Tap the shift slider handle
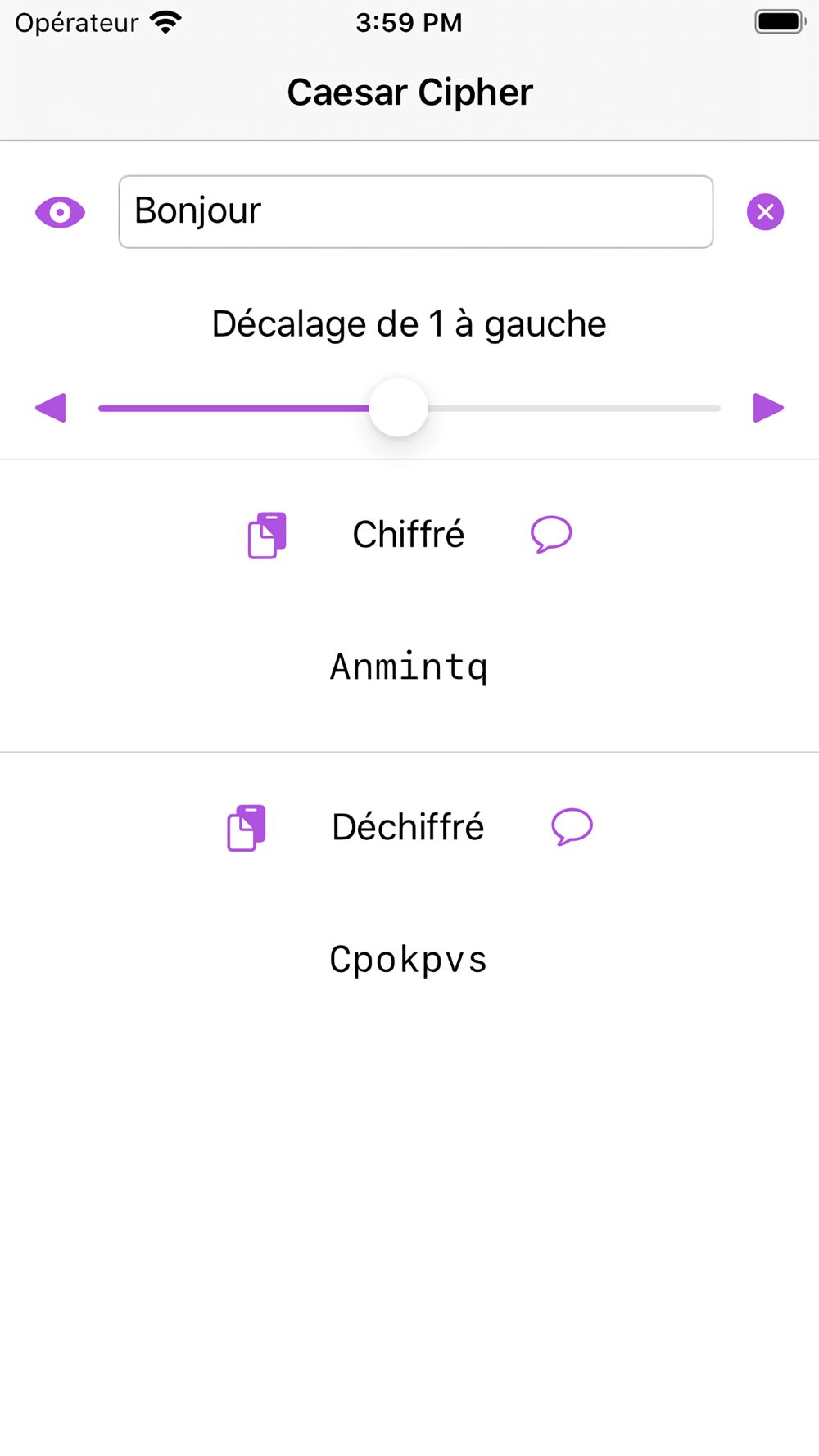Screen dimensions: 819x1456 coord(399,408)
